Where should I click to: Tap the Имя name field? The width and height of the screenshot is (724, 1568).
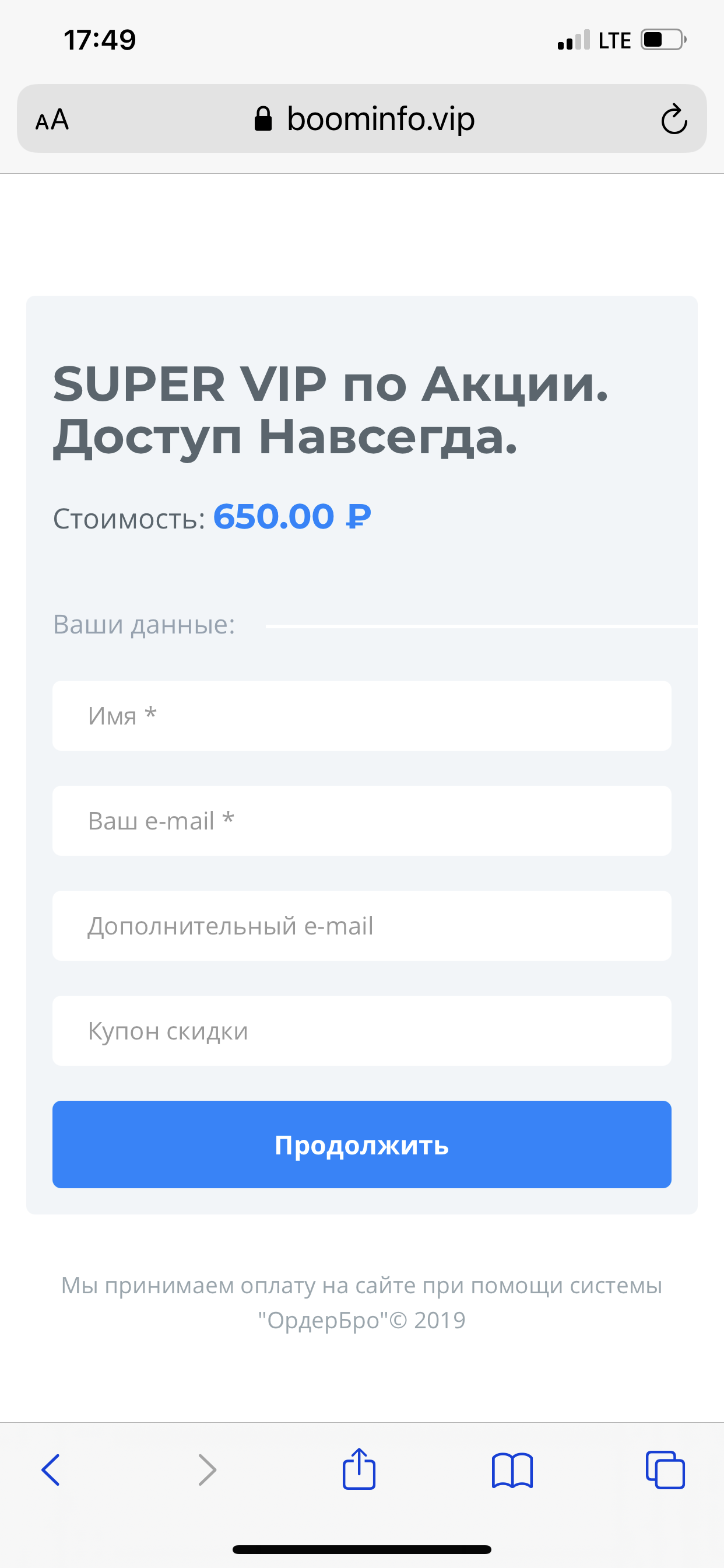[x=362, y=716]
